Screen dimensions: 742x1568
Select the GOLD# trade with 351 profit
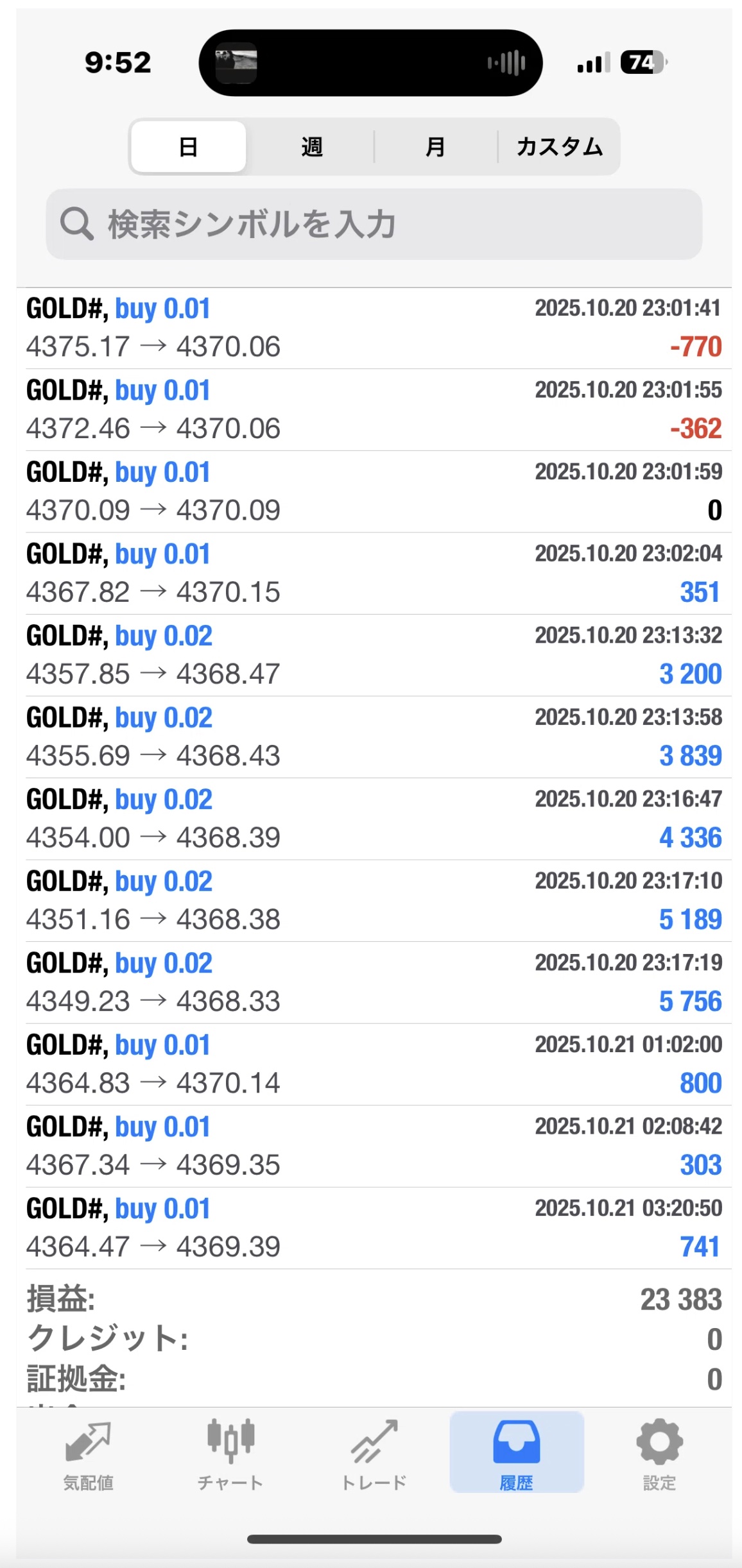click(374, 573)
